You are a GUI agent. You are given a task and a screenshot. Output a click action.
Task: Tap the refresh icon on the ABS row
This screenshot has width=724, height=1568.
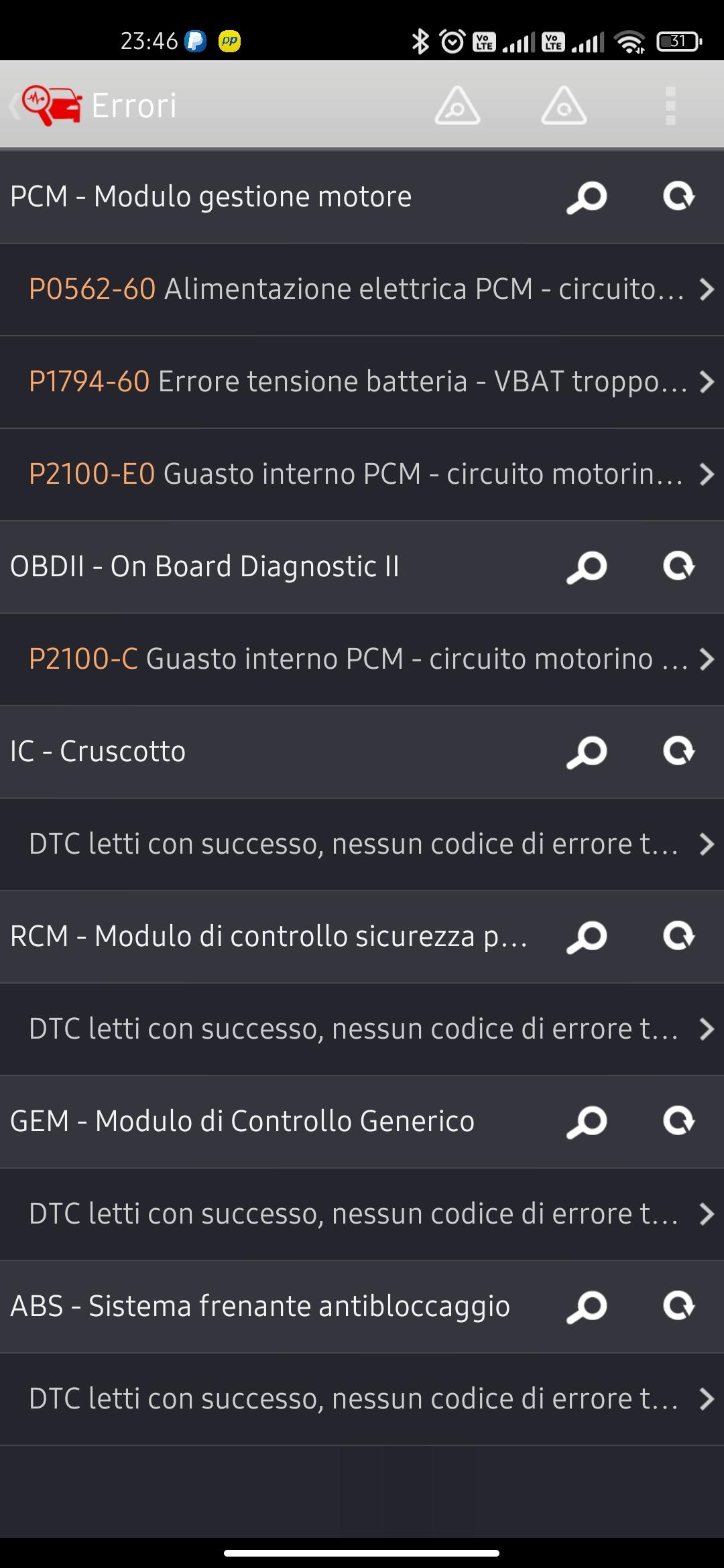click(x=679, y=1307)
